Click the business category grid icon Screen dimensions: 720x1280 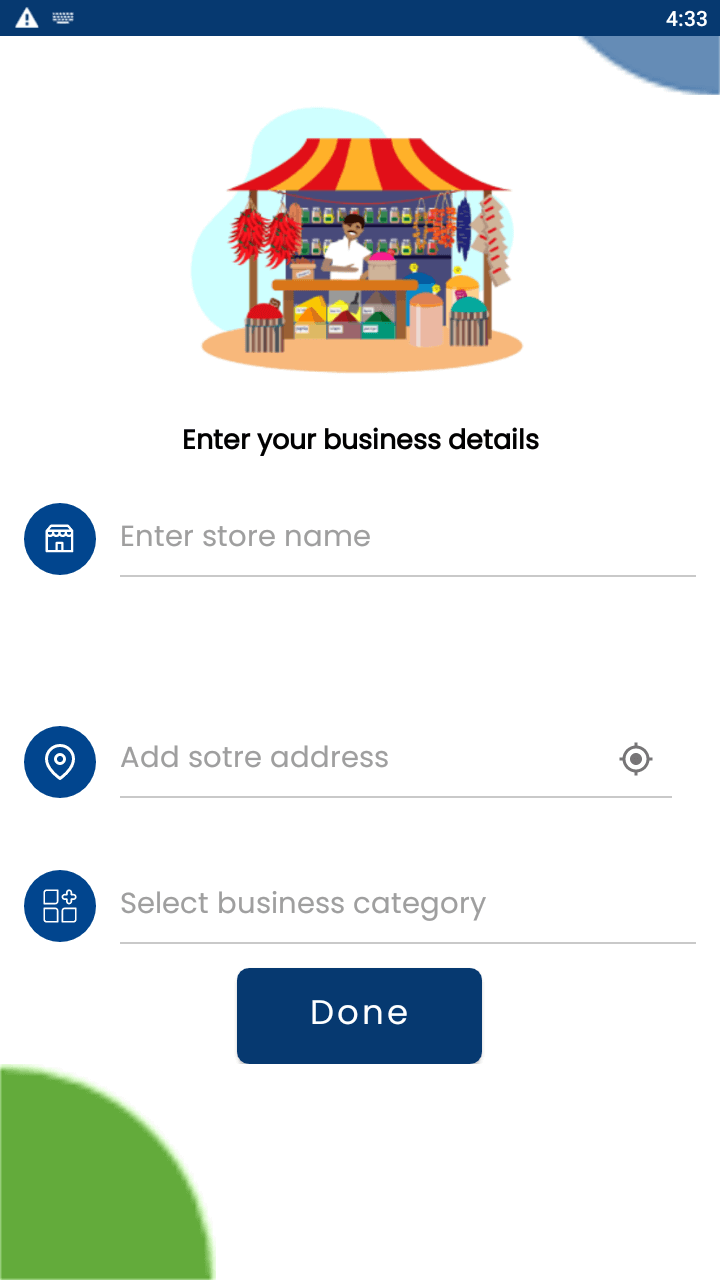click(x=59, y=906)
